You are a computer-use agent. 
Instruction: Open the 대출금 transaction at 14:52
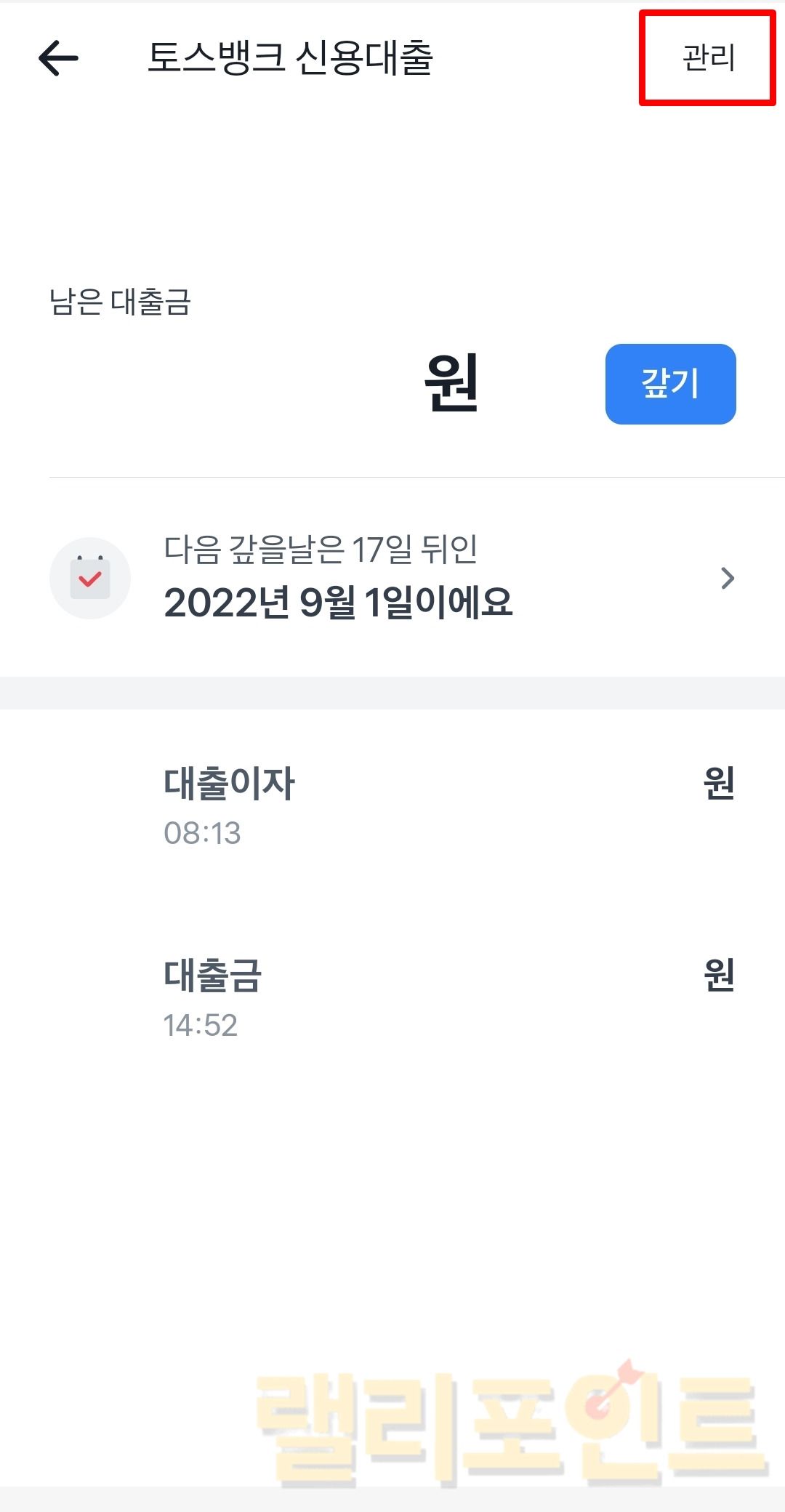coord(392,997)
